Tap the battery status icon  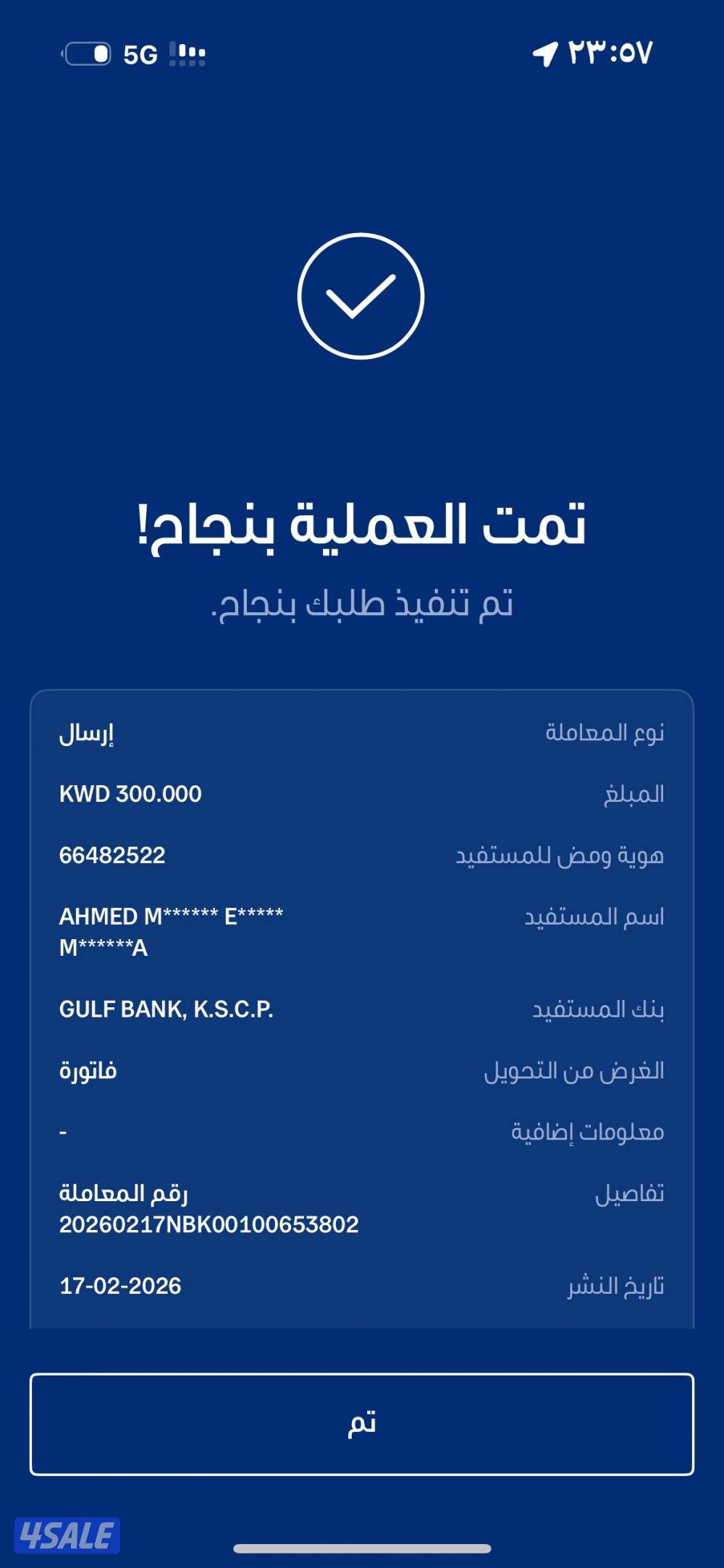pyautogui.click(x=86, y=54)
